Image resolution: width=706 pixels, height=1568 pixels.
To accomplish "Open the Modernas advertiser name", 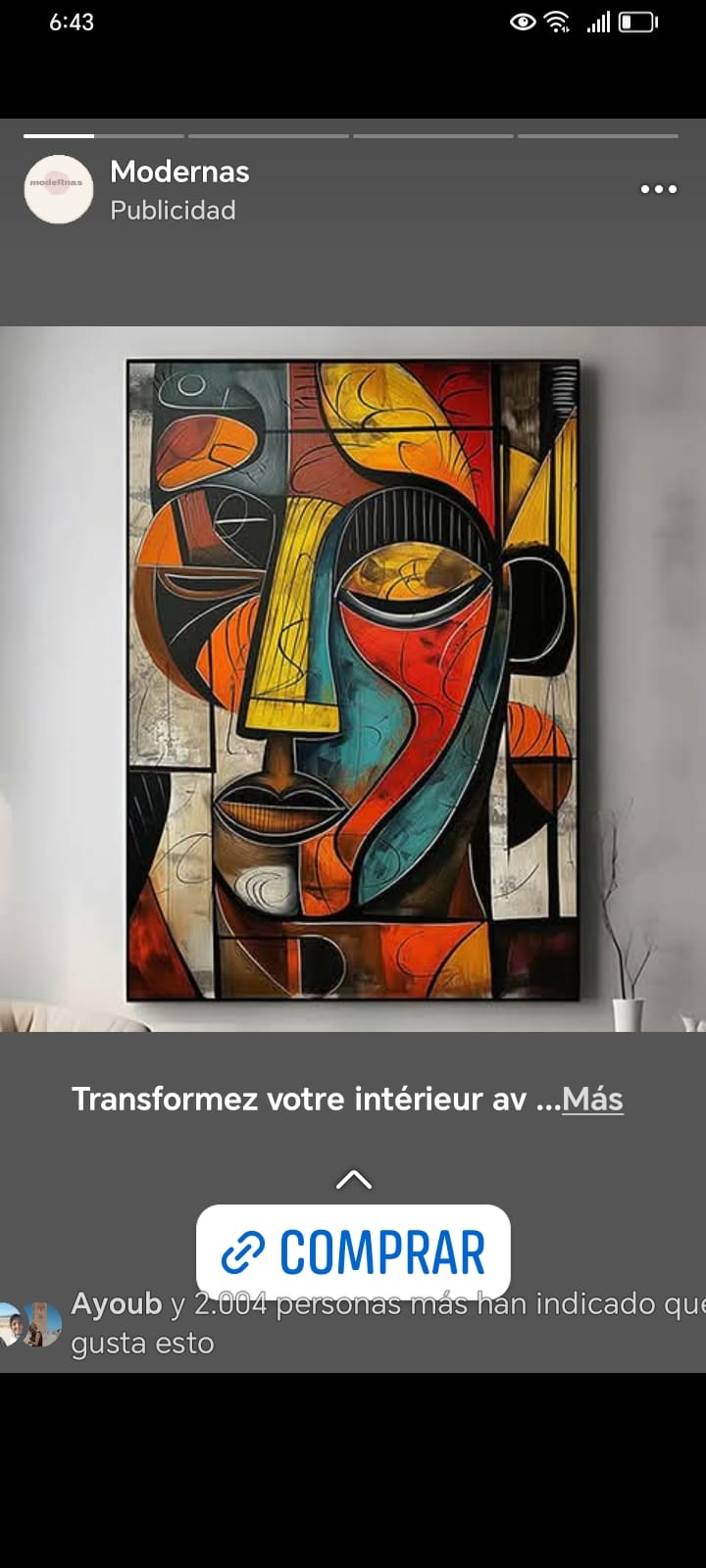I will (x=179, y=171).
